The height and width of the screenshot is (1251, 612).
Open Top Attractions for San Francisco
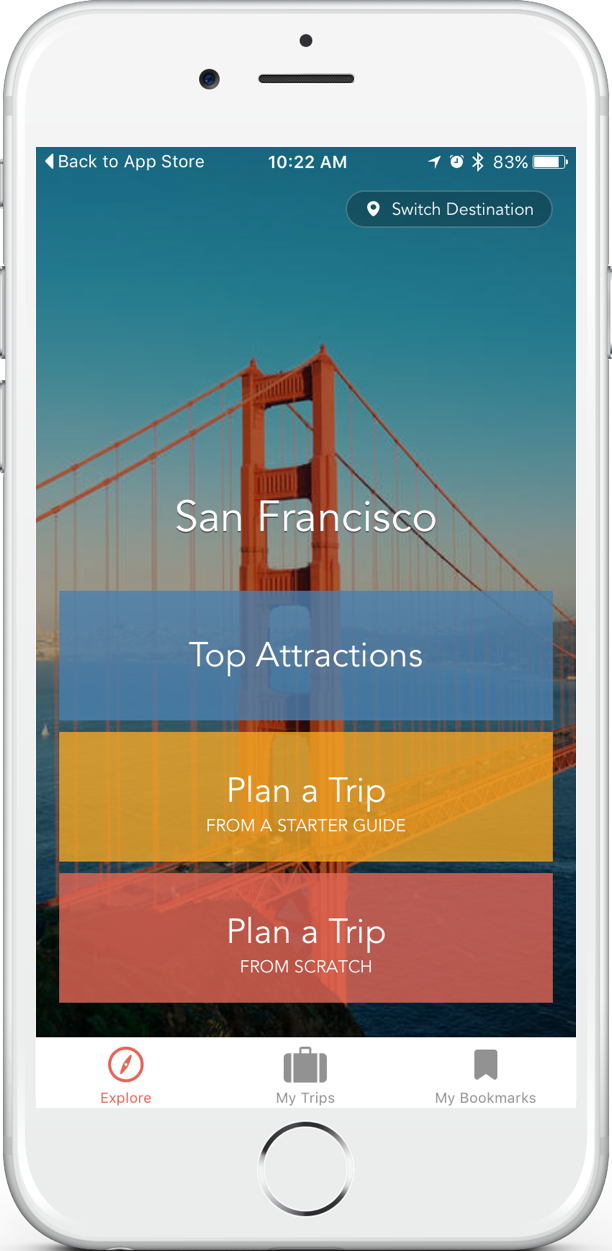(306, 655)
